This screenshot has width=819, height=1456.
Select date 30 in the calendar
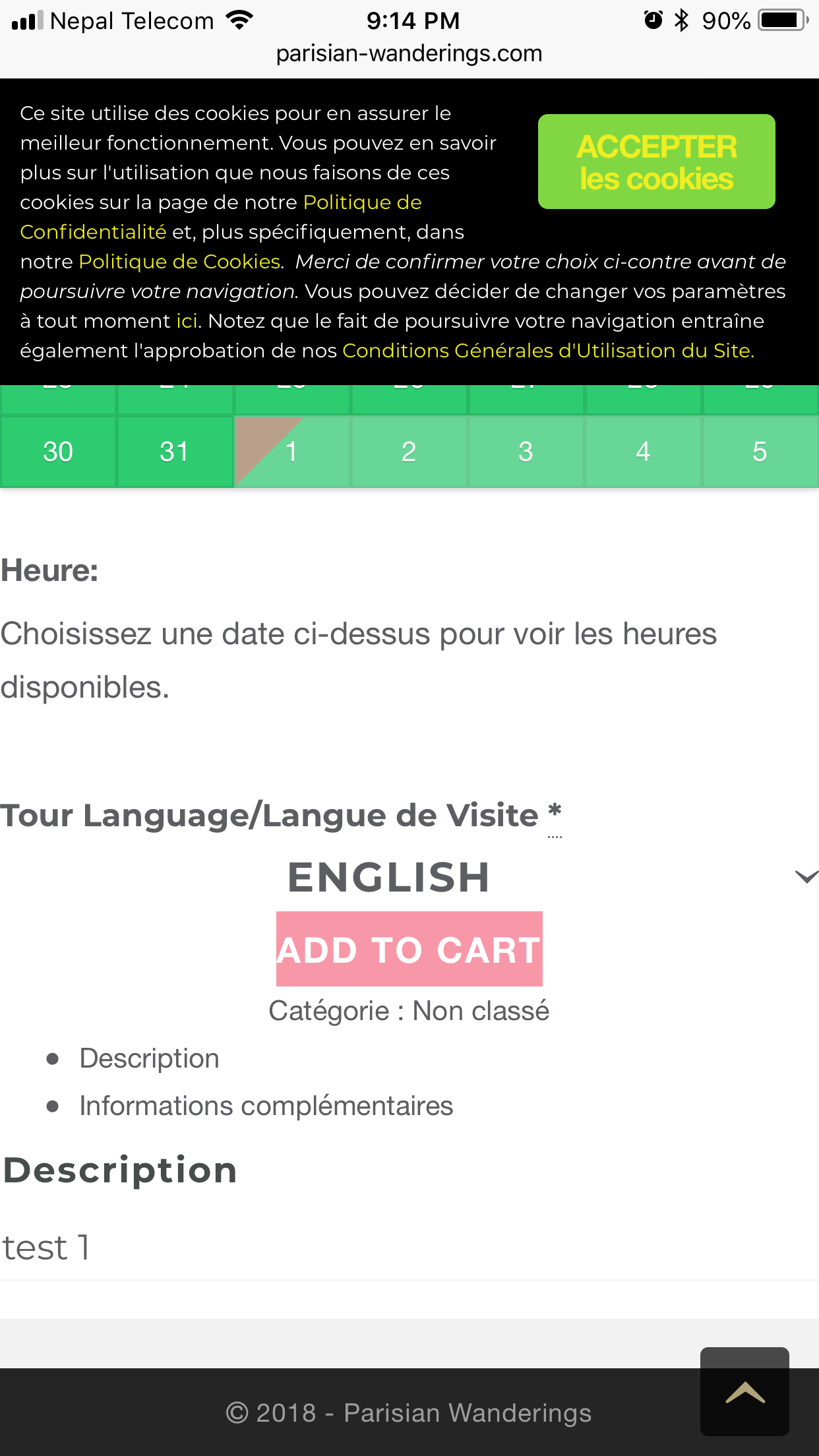coord(58,452)
